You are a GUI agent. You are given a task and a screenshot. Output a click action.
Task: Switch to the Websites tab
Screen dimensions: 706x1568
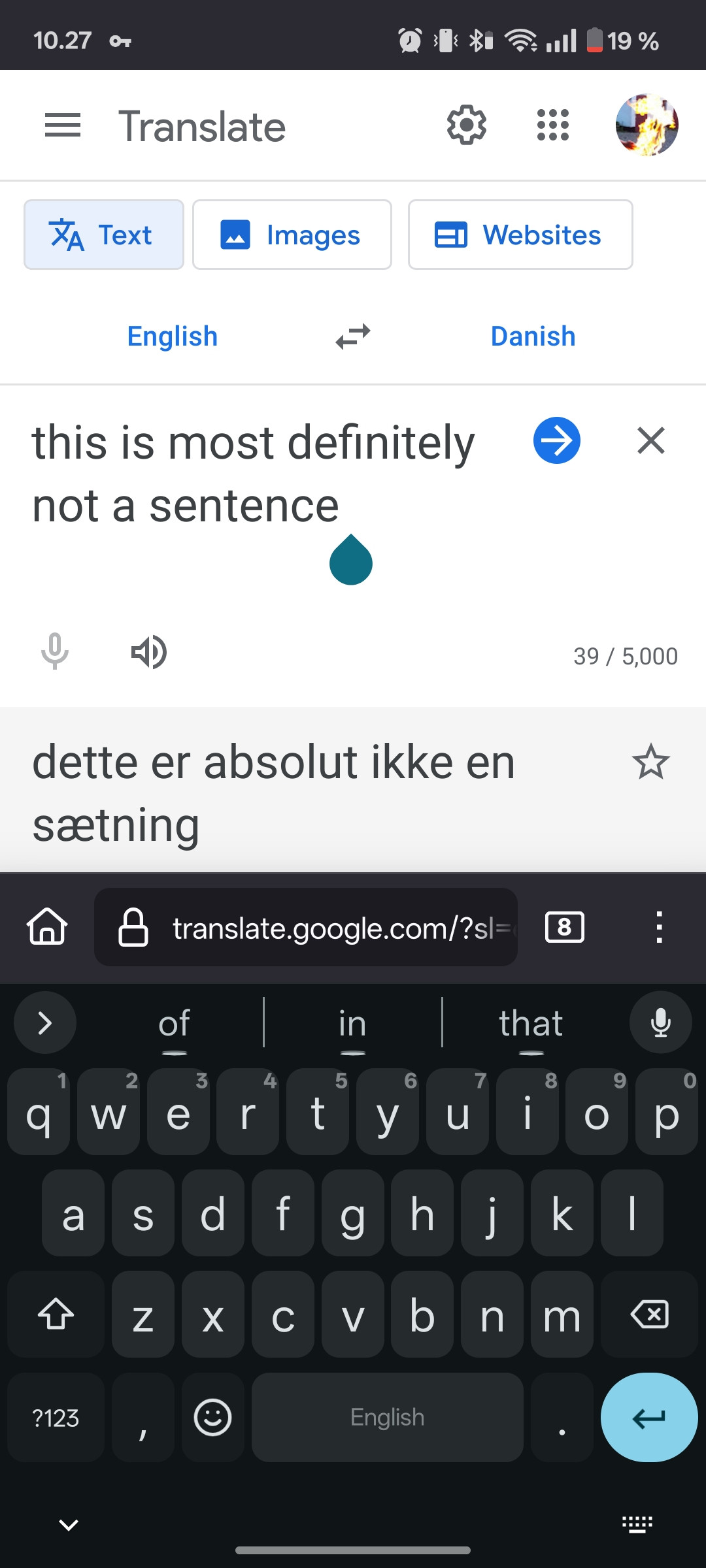coord(520,235)
